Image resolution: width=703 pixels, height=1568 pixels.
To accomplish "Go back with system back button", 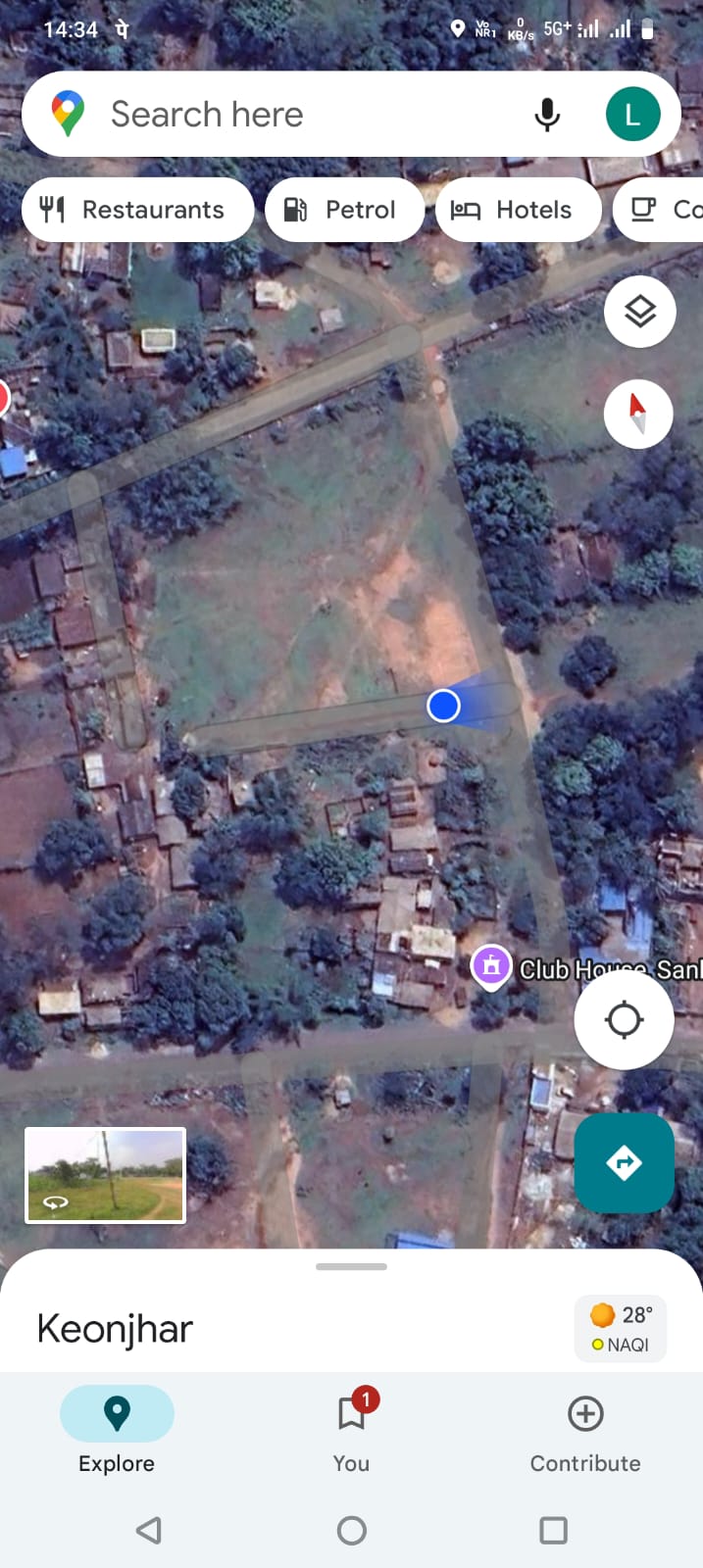I will [149, 1531].
